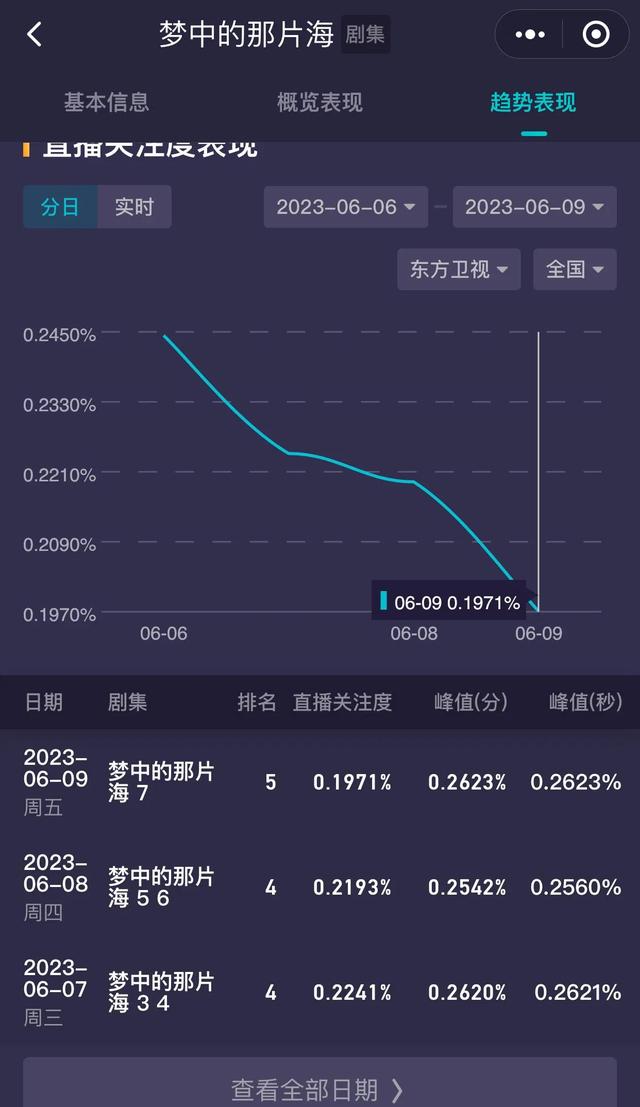Select the 分日 daily view

[x=60, y=207]
